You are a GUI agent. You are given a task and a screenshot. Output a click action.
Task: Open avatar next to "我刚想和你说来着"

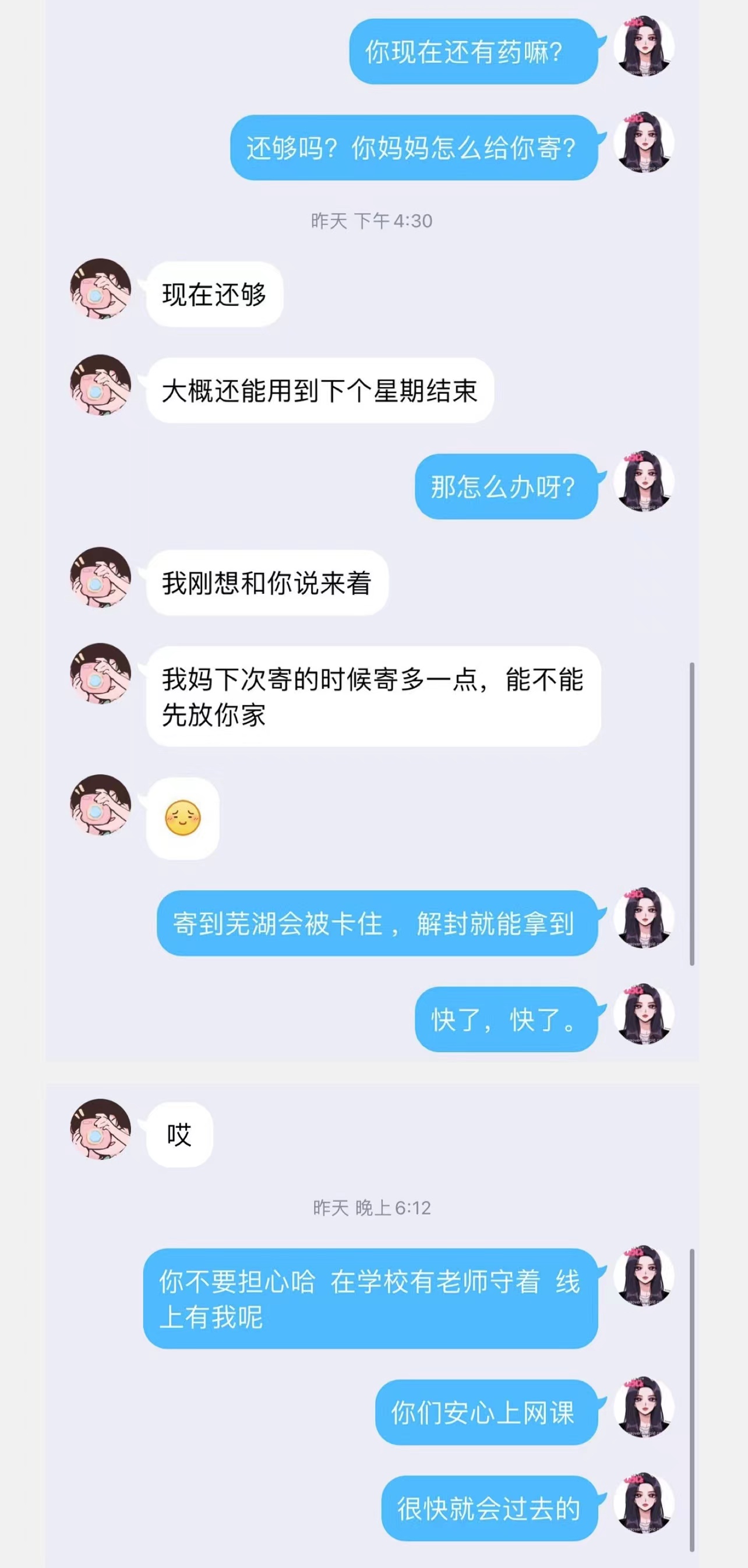[x=101, y=577]
